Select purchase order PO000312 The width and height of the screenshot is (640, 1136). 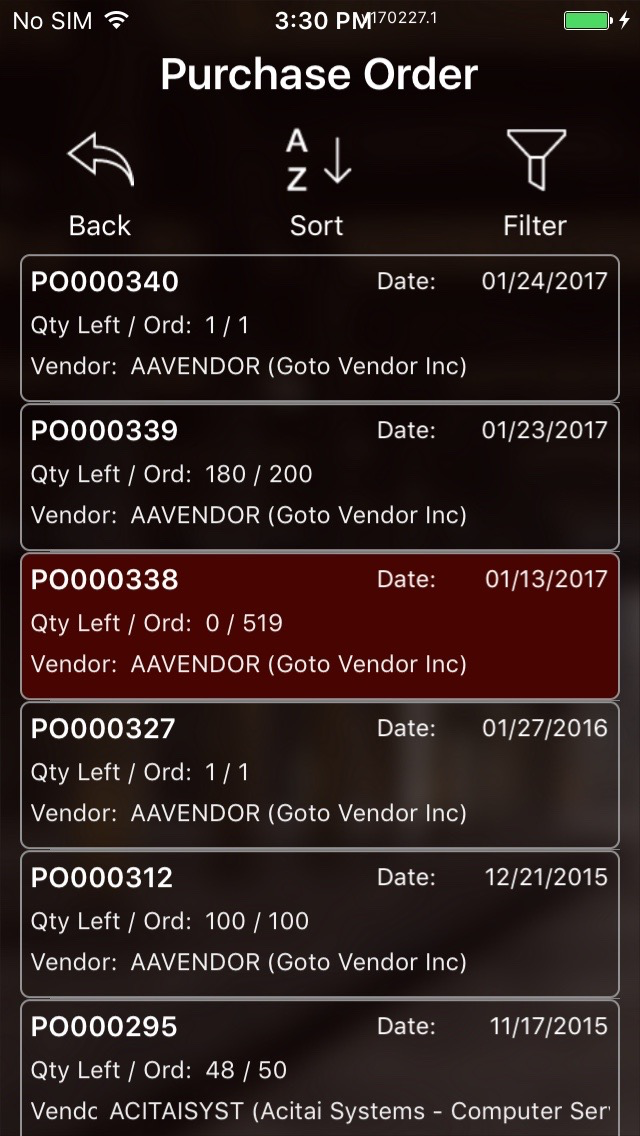tap(319, 923)
